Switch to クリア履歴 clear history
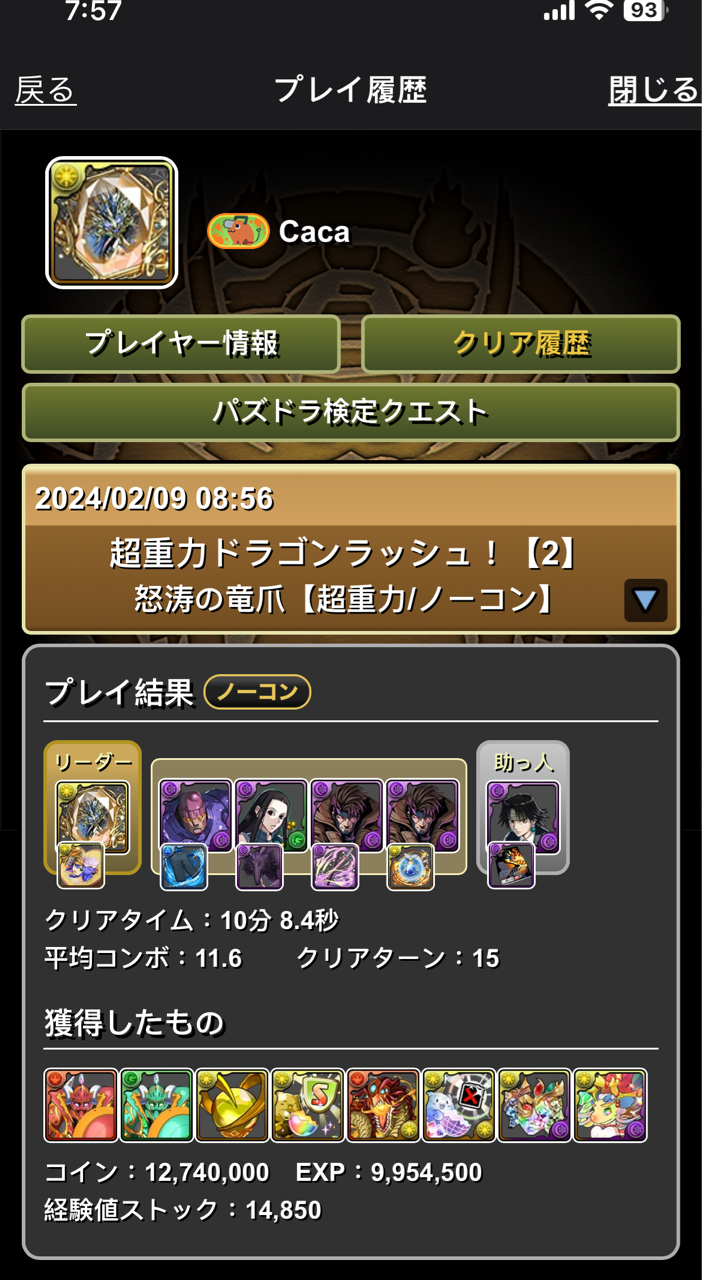 click(x=520, y=344)
